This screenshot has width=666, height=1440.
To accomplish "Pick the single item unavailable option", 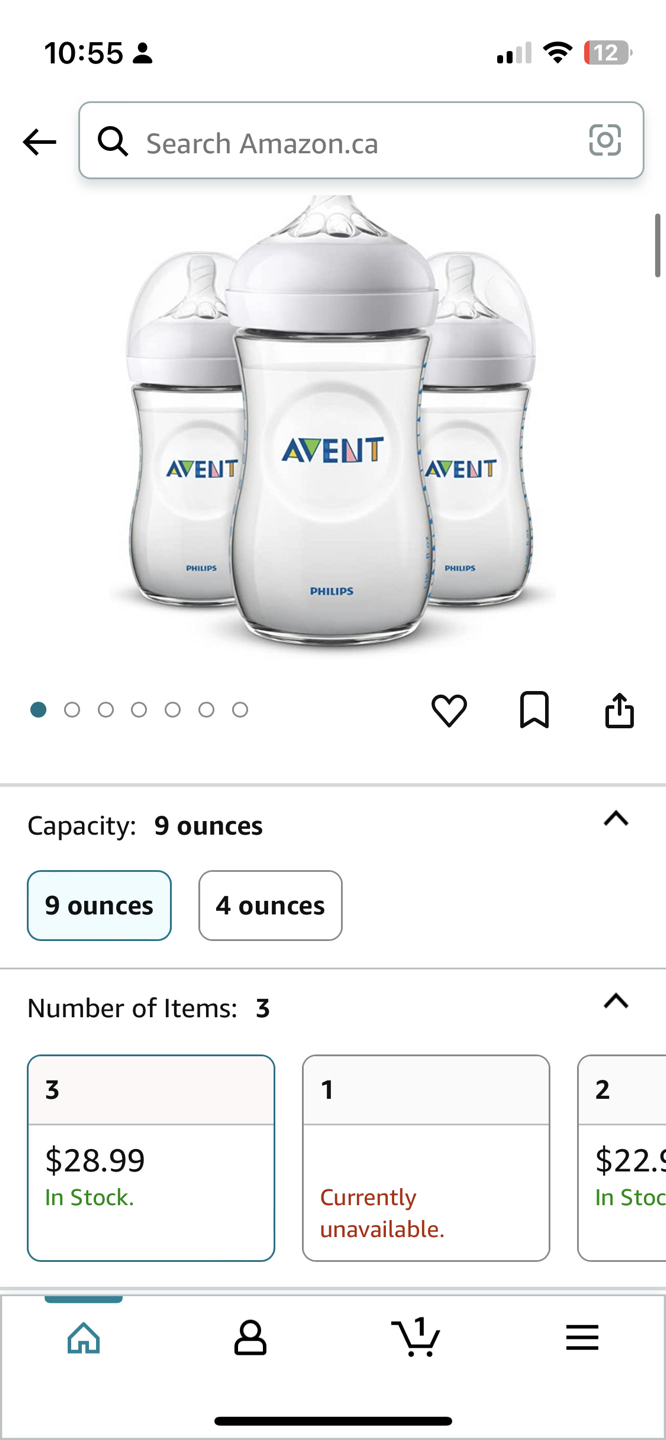I will coord(426,1158).
